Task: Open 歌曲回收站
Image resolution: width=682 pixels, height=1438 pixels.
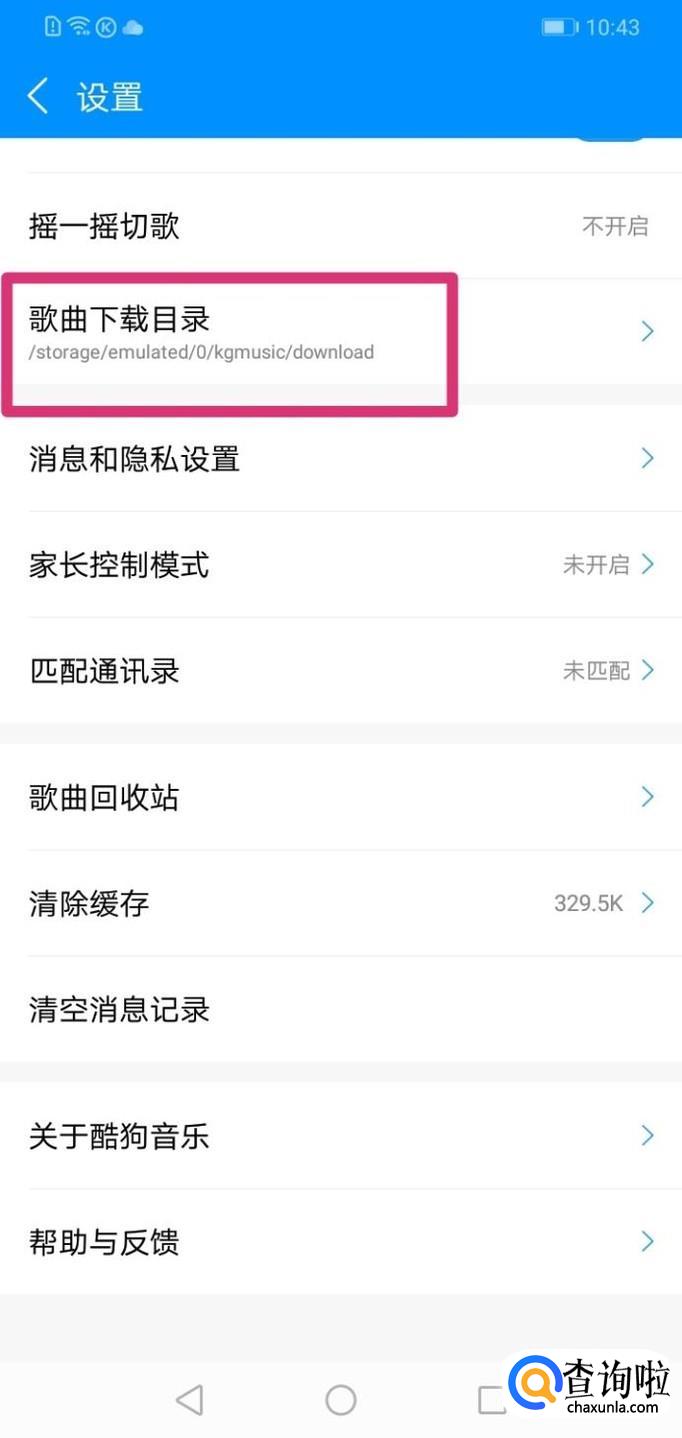Action: pos(341,798)
